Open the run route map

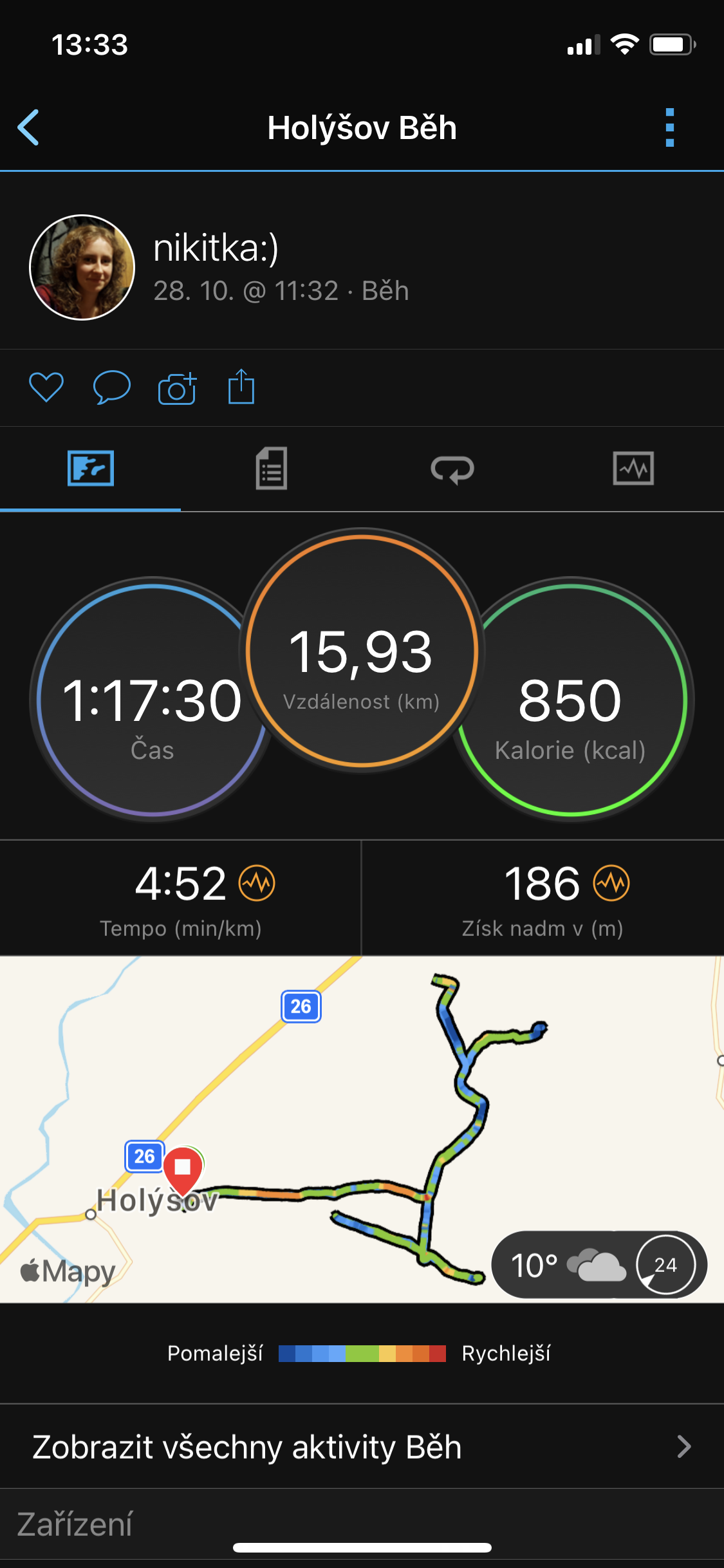[x=362, y=1129]
